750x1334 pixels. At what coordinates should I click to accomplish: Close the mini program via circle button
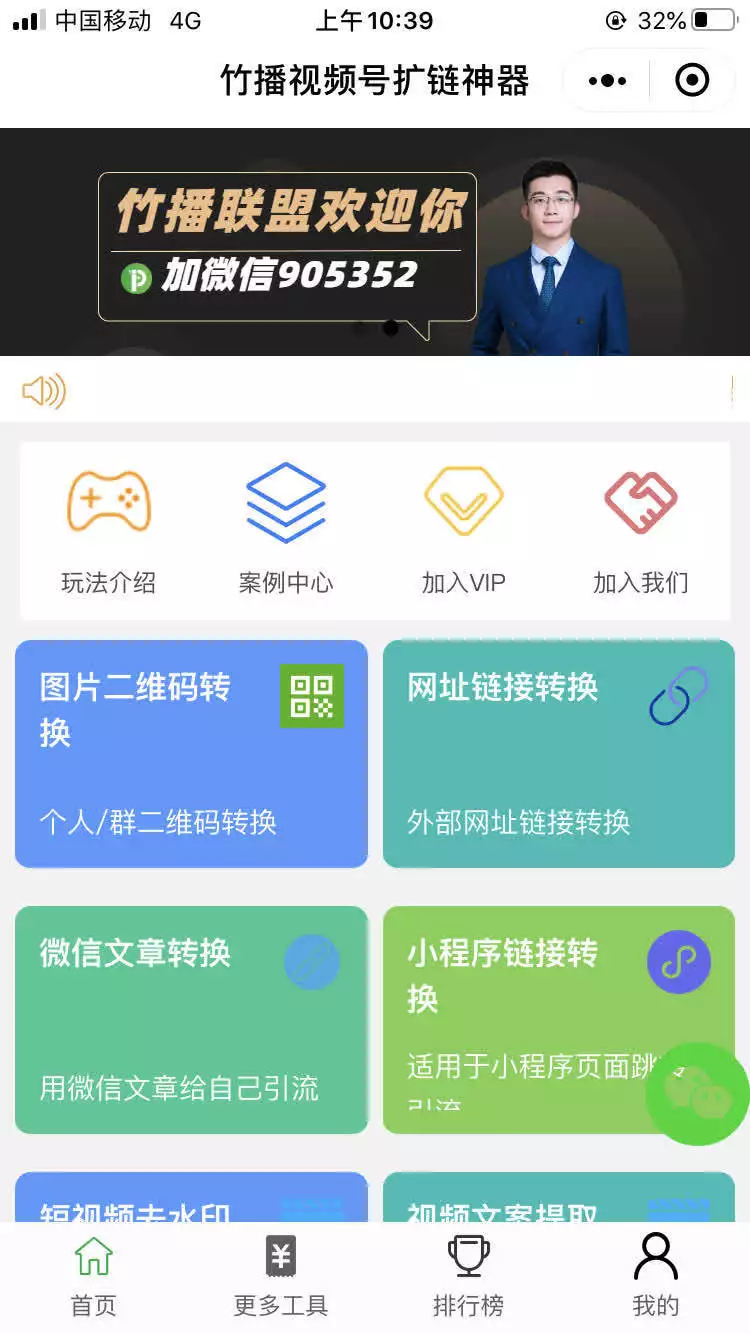pos(692,80)
